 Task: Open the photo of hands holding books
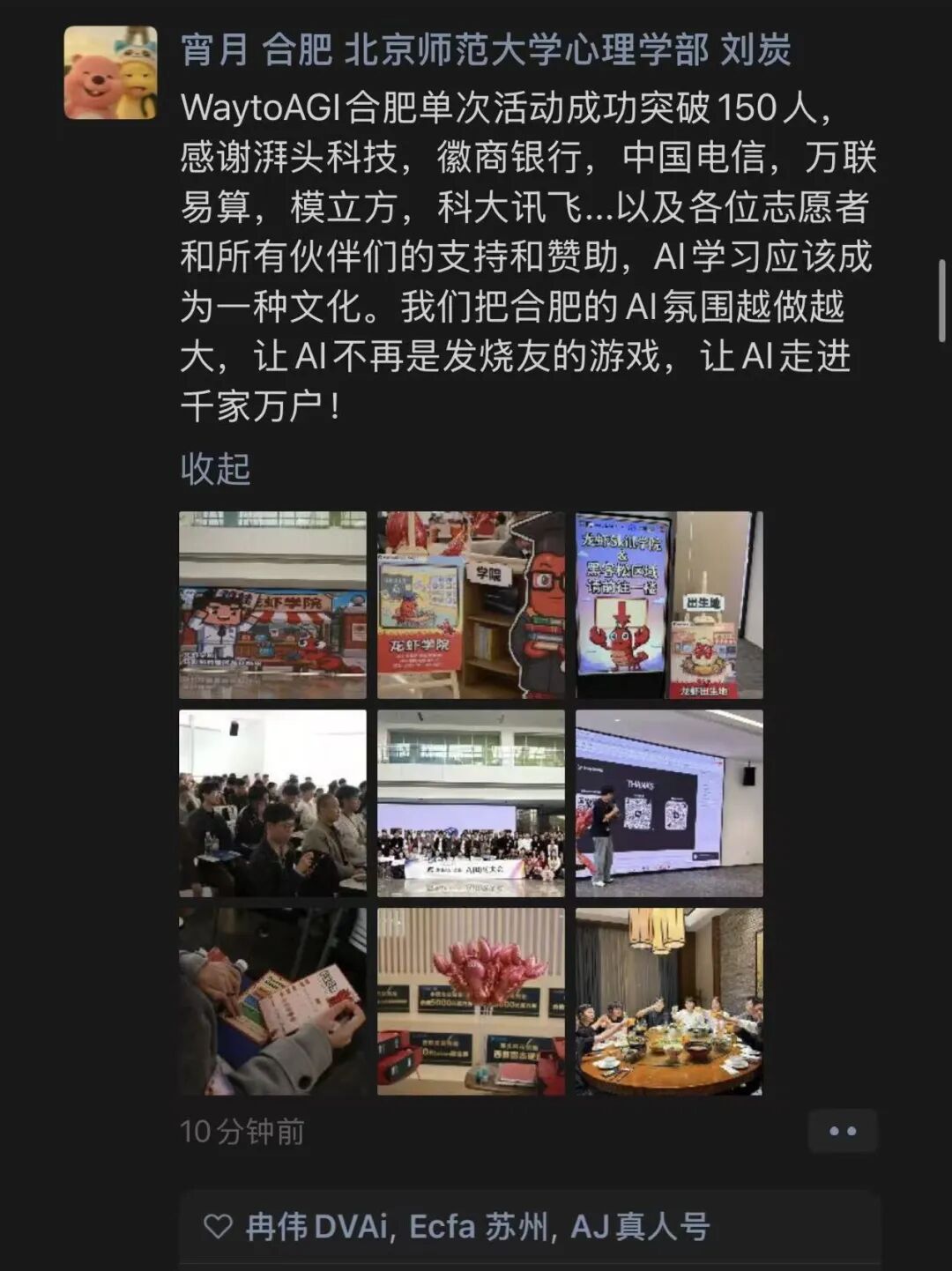click(272, 1001)
